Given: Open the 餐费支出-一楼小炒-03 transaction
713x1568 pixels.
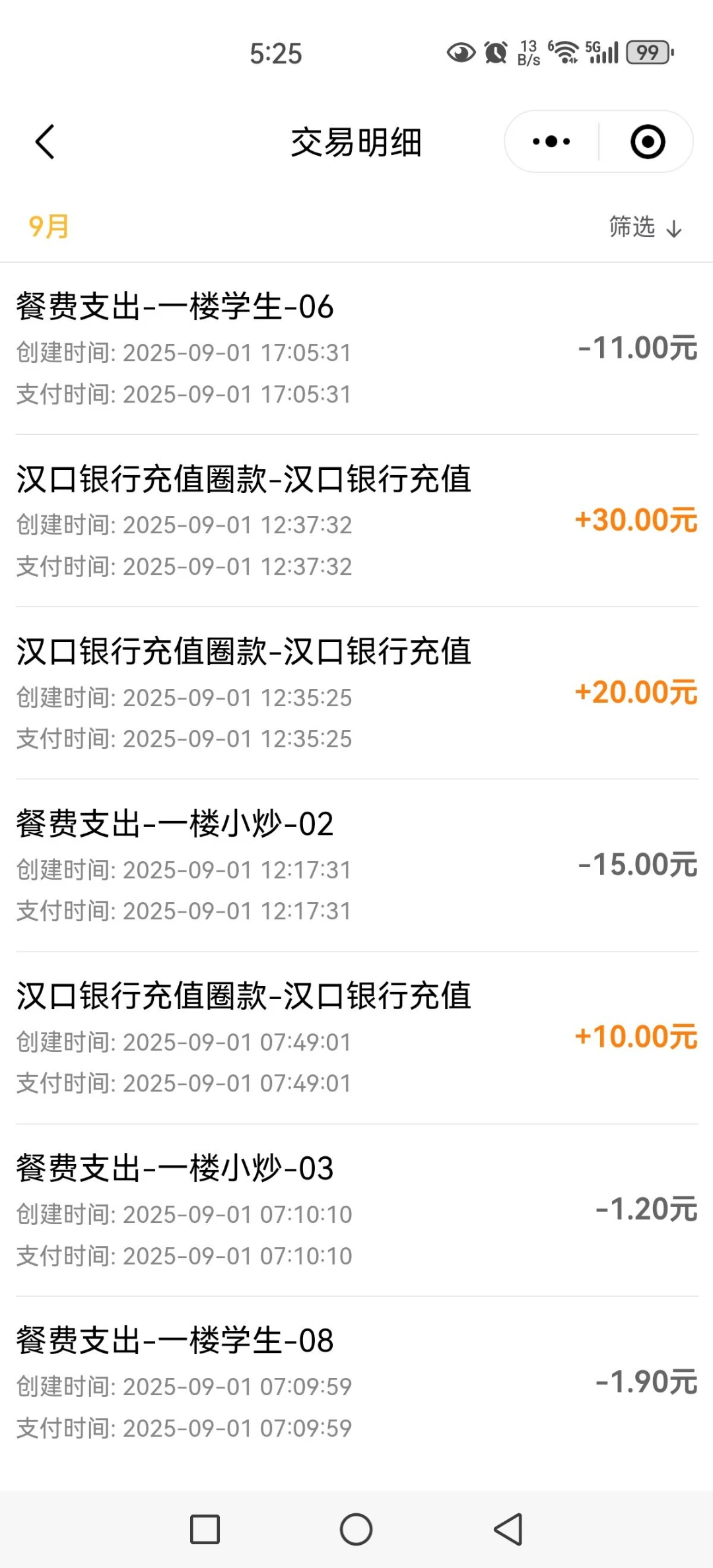Looking at the screenshot, I should (356, 1210).
